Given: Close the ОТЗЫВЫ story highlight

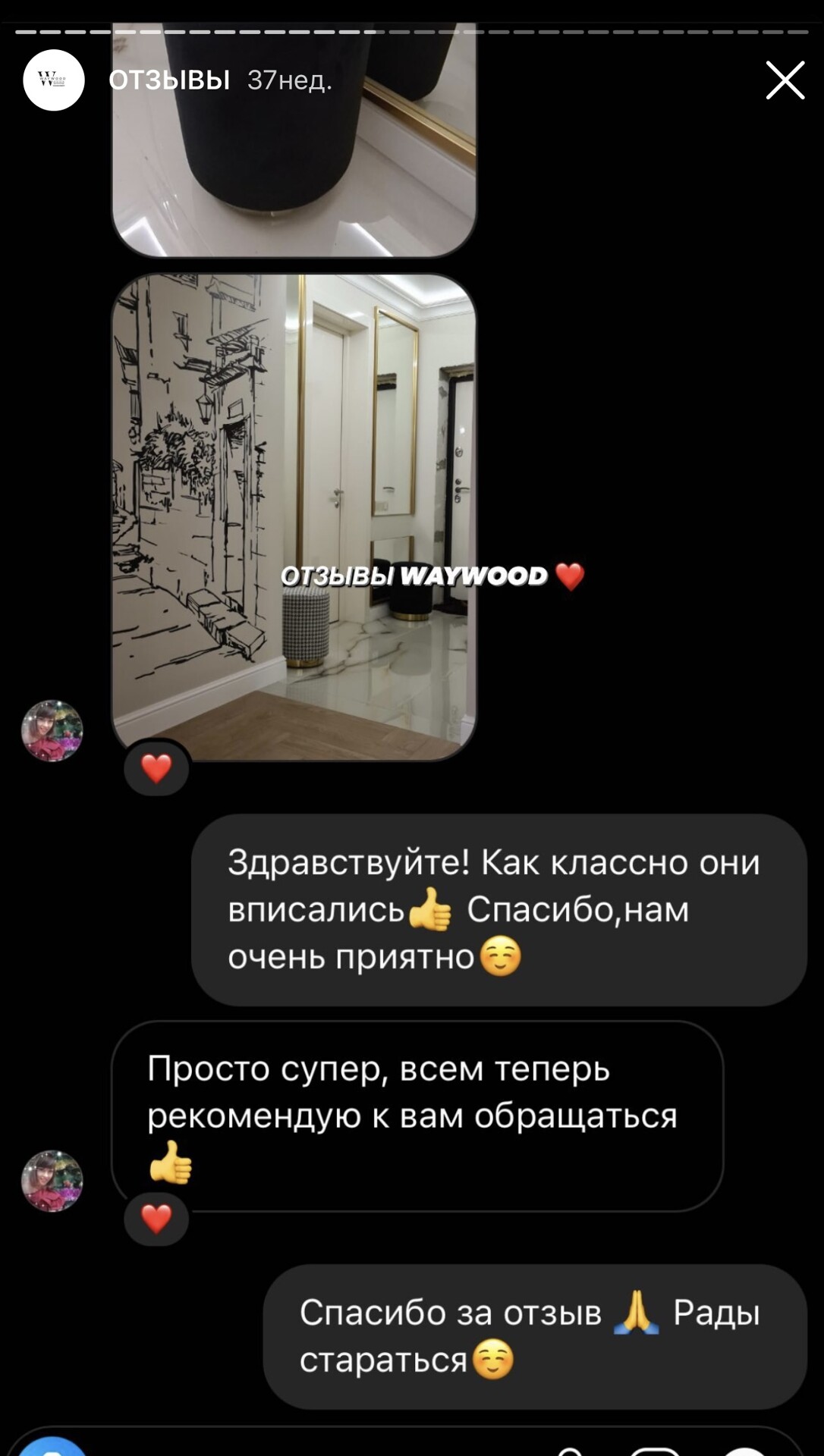Looking at the screenshot, I should click(785, 80).
